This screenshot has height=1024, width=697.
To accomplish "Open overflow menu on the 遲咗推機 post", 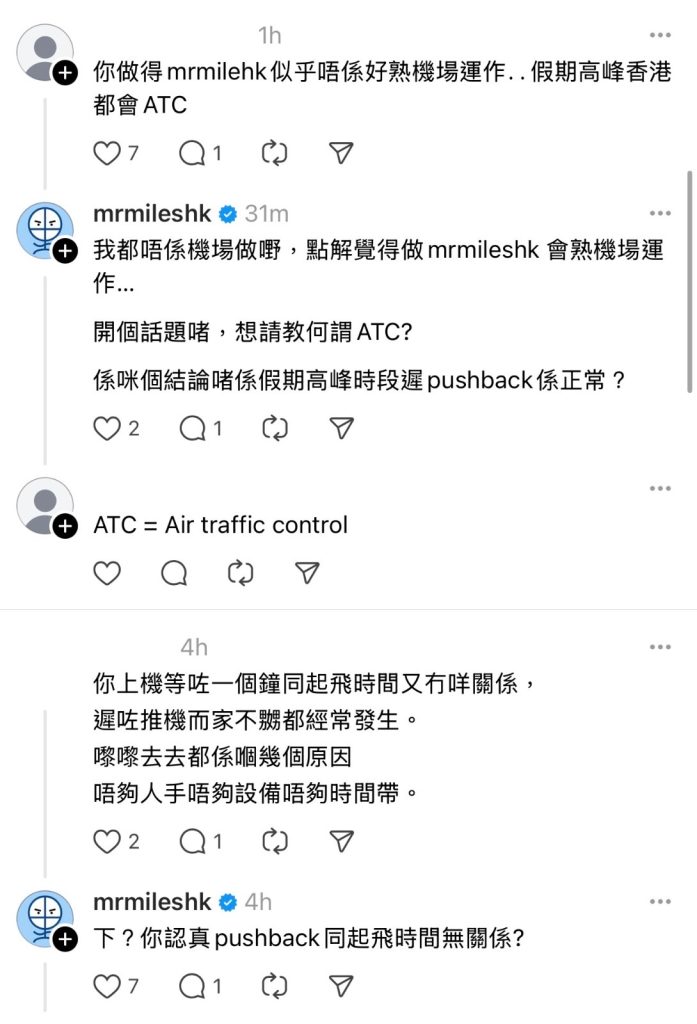I will pos(659,646).
